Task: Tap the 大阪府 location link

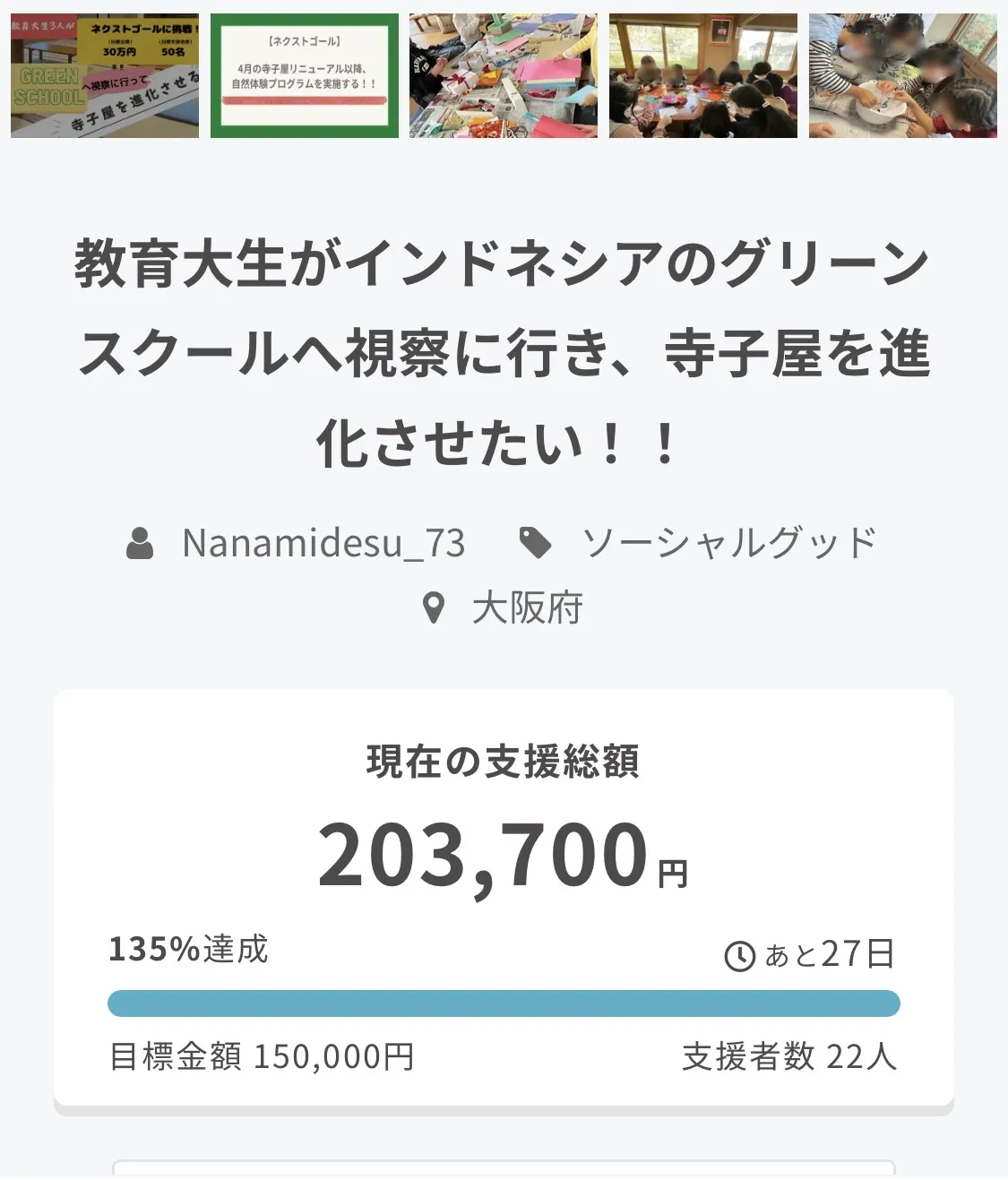Action: coord(527,608)
